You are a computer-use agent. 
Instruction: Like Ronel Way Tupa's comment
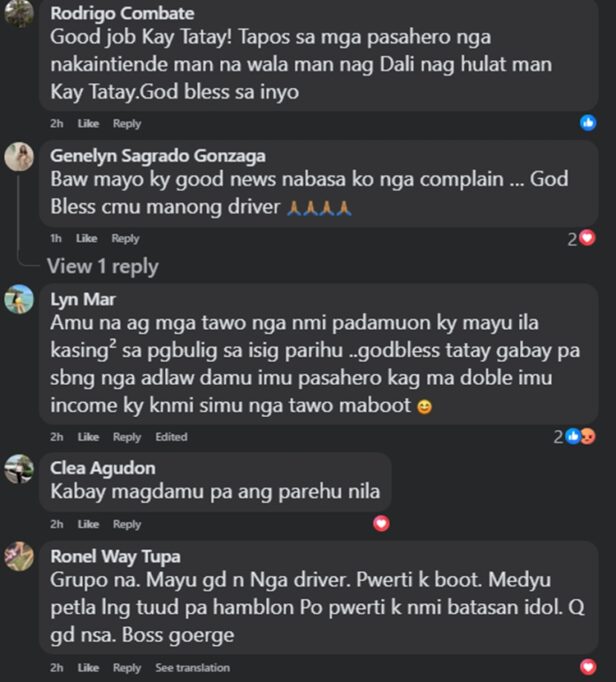[x=88, y=667]
